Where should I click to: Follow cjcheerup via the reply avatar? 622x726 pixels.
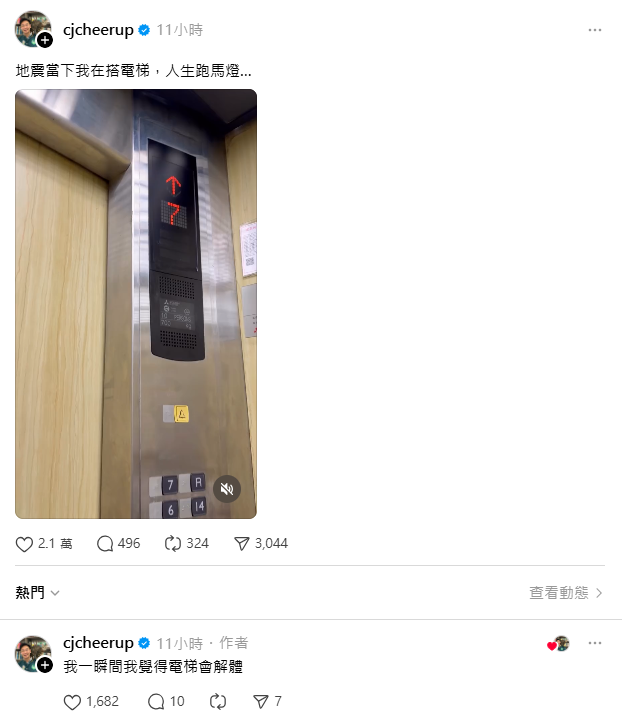click(x=45, y=665)
